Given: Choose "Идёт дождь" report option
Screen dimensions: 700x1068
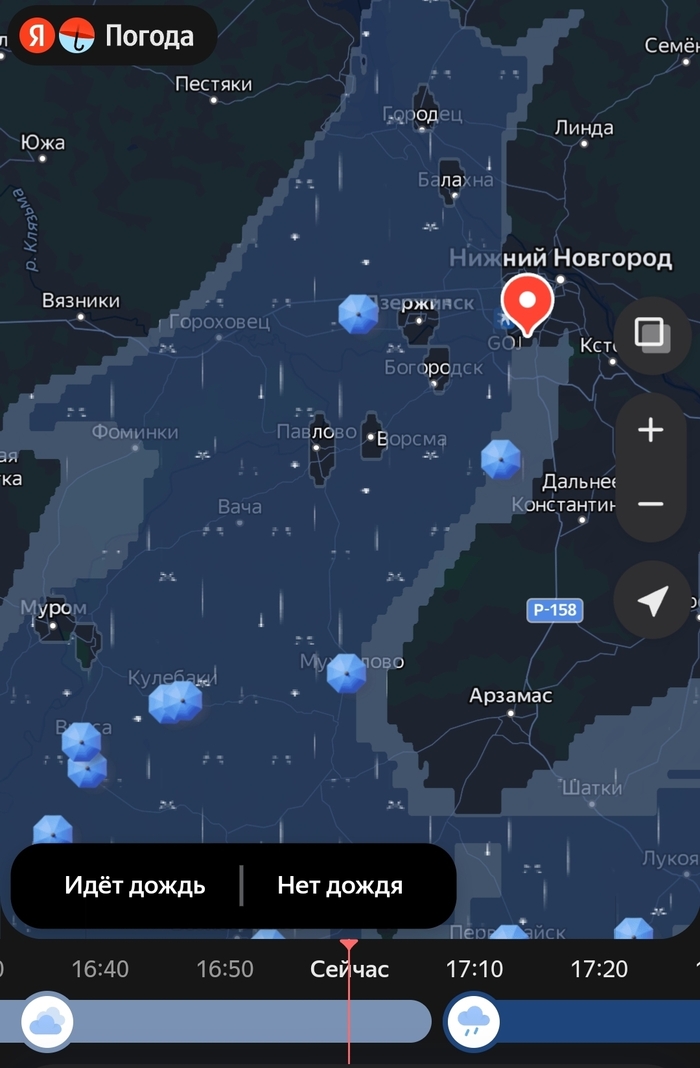Looking at the screenshot, I should tap(135, 885).
